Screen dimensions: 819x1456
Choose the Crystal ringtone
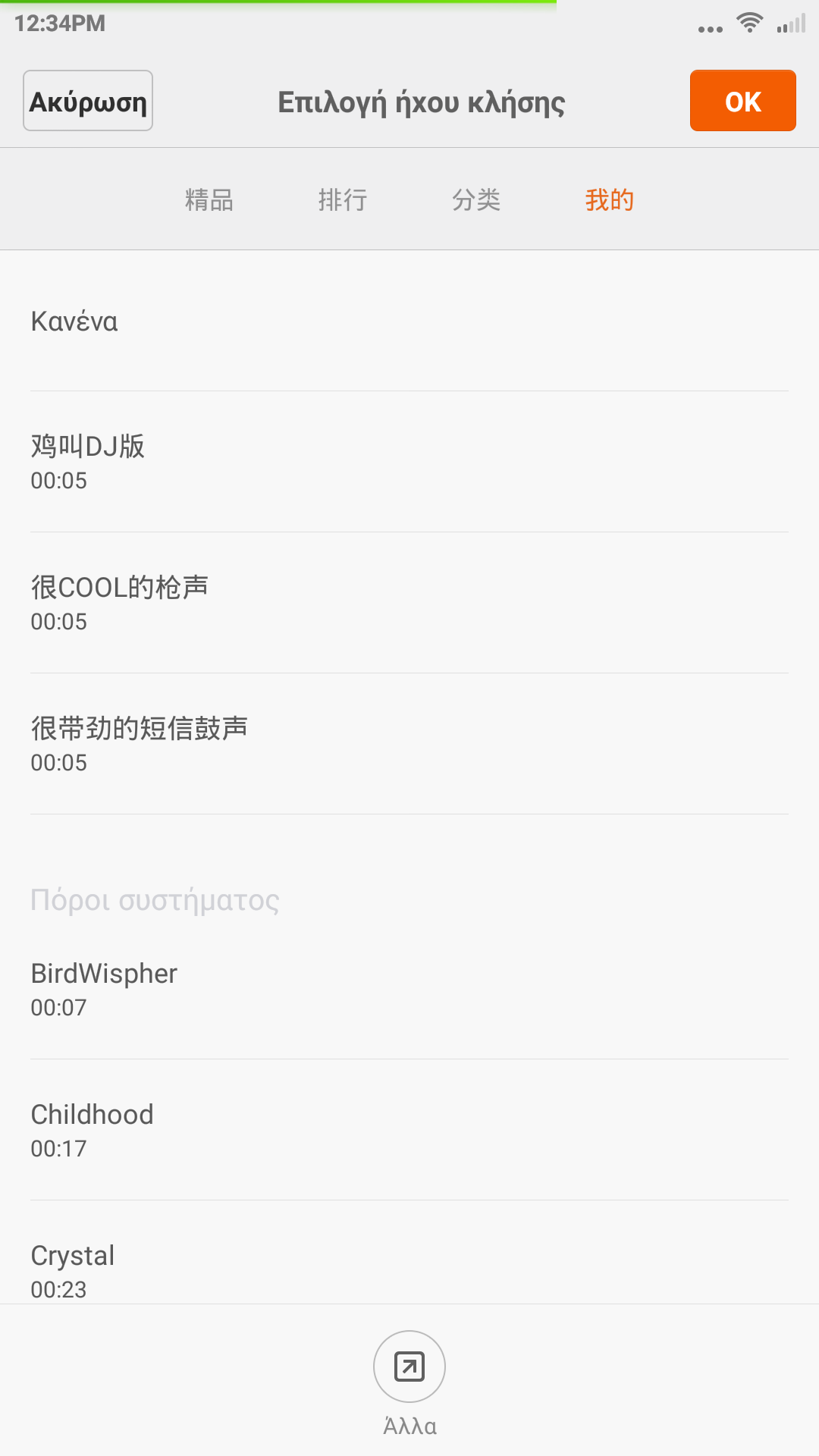click(409, 1268)
